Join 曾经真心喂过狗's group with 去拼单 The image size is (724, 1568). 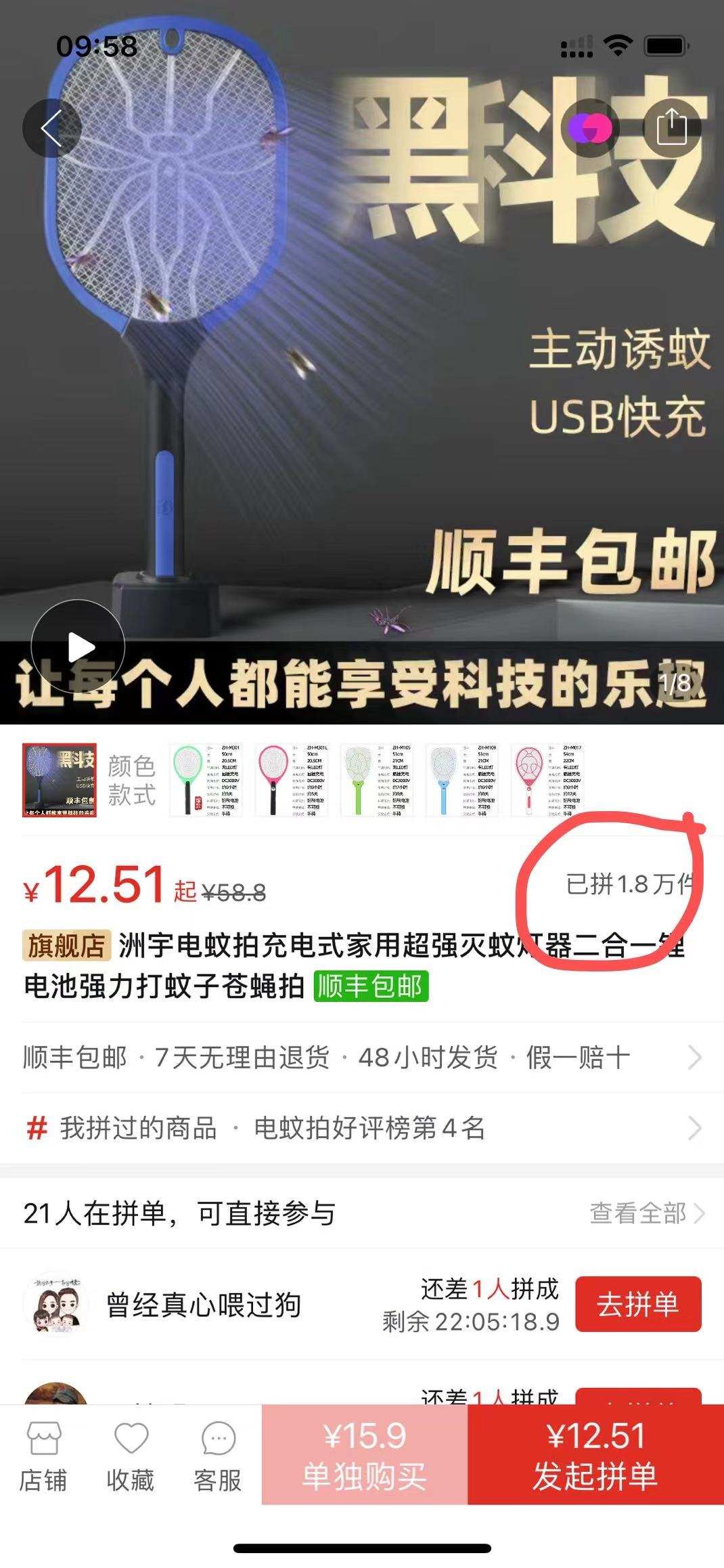[x=638, y=1304]
